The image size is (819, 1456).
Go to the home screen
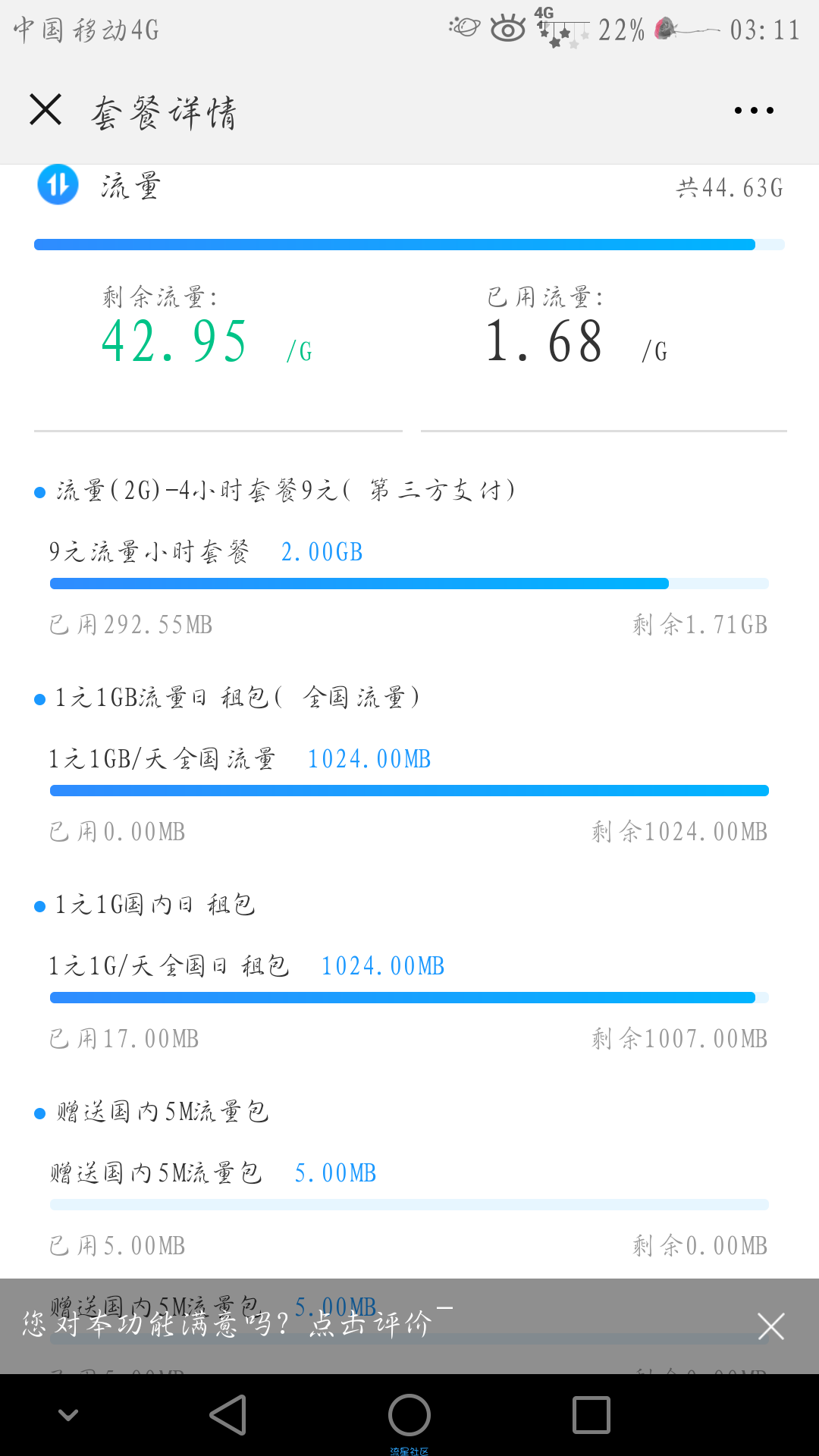tap(409, 1415)
